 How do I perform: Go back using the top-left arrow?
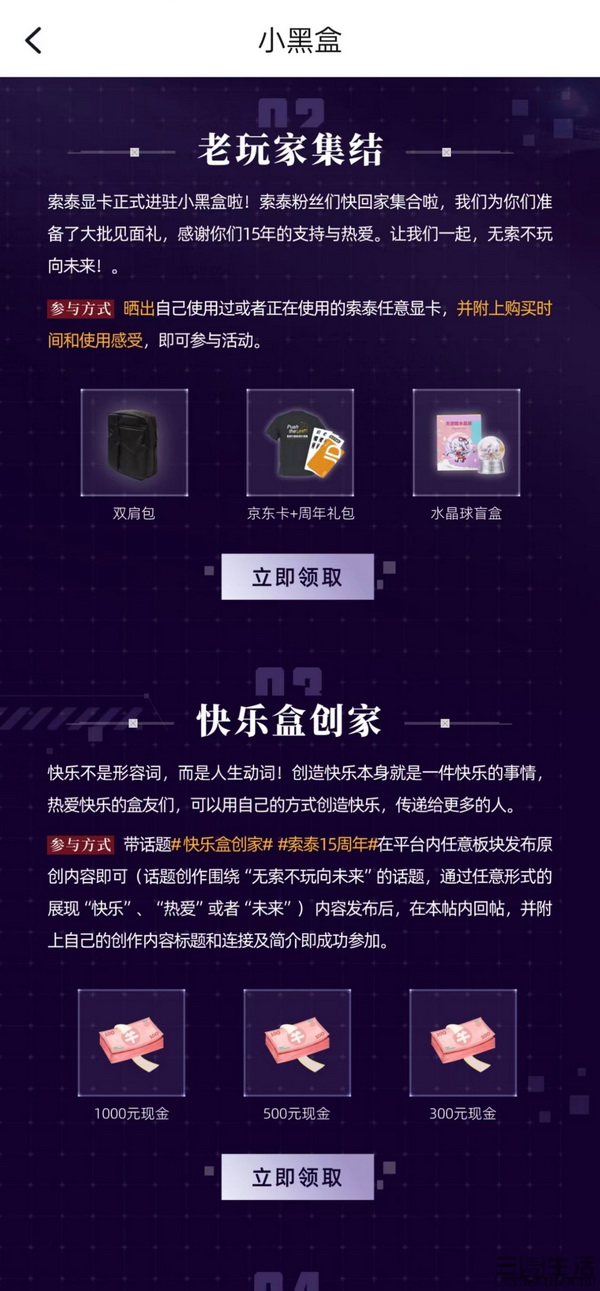click(34, 40)
